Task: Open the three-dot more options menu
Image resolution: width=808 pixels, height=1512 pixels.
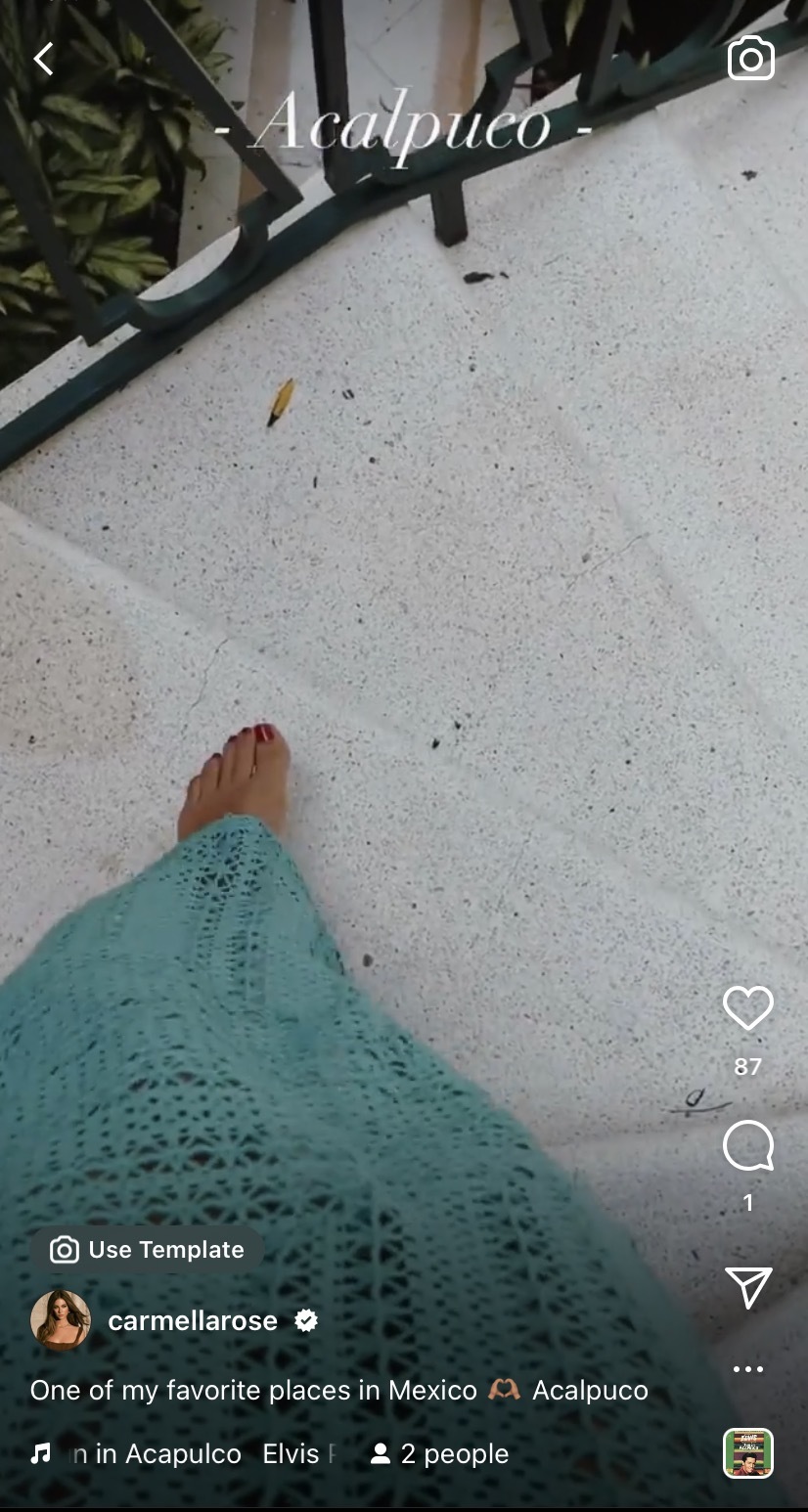Action: 747,1369
